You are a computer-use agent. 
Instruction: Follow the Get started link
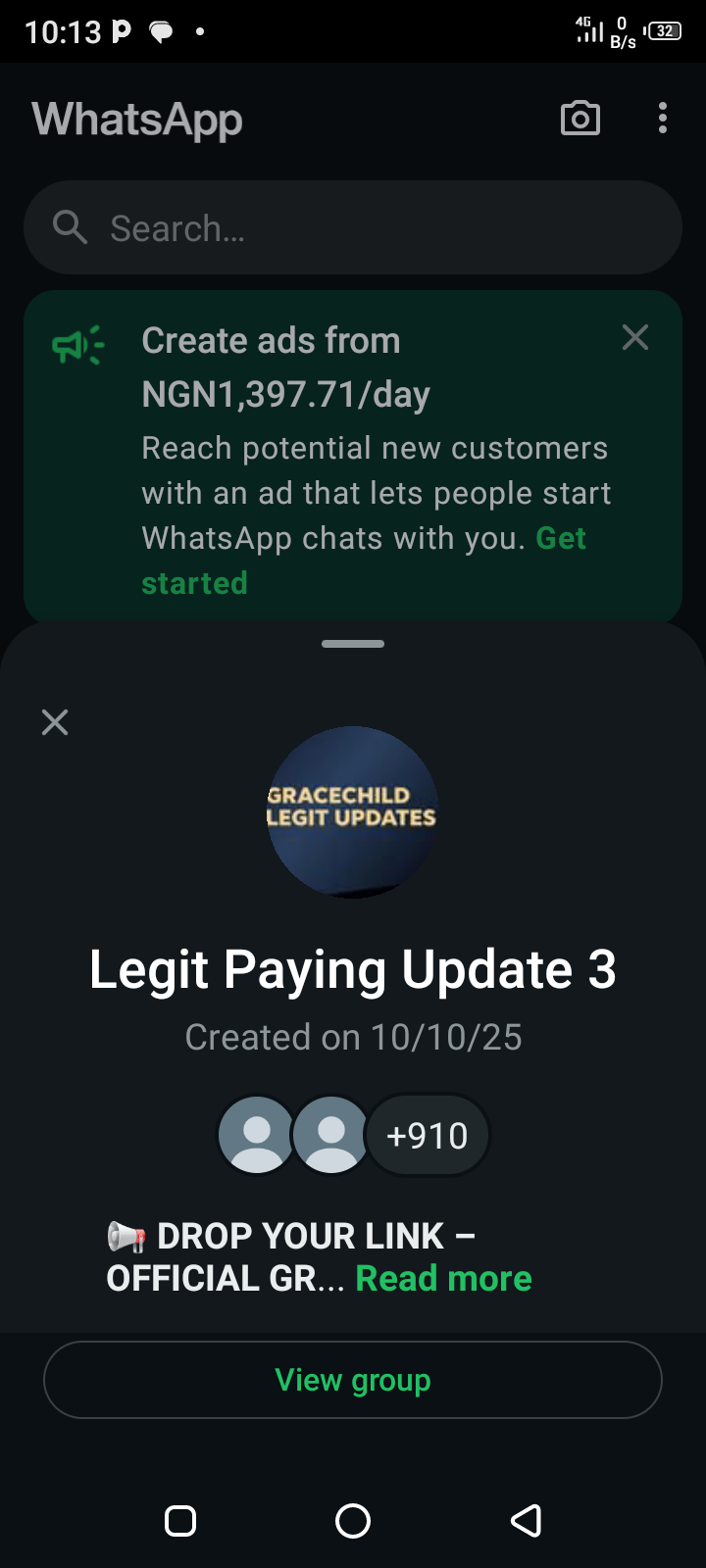tap(194, 583)
